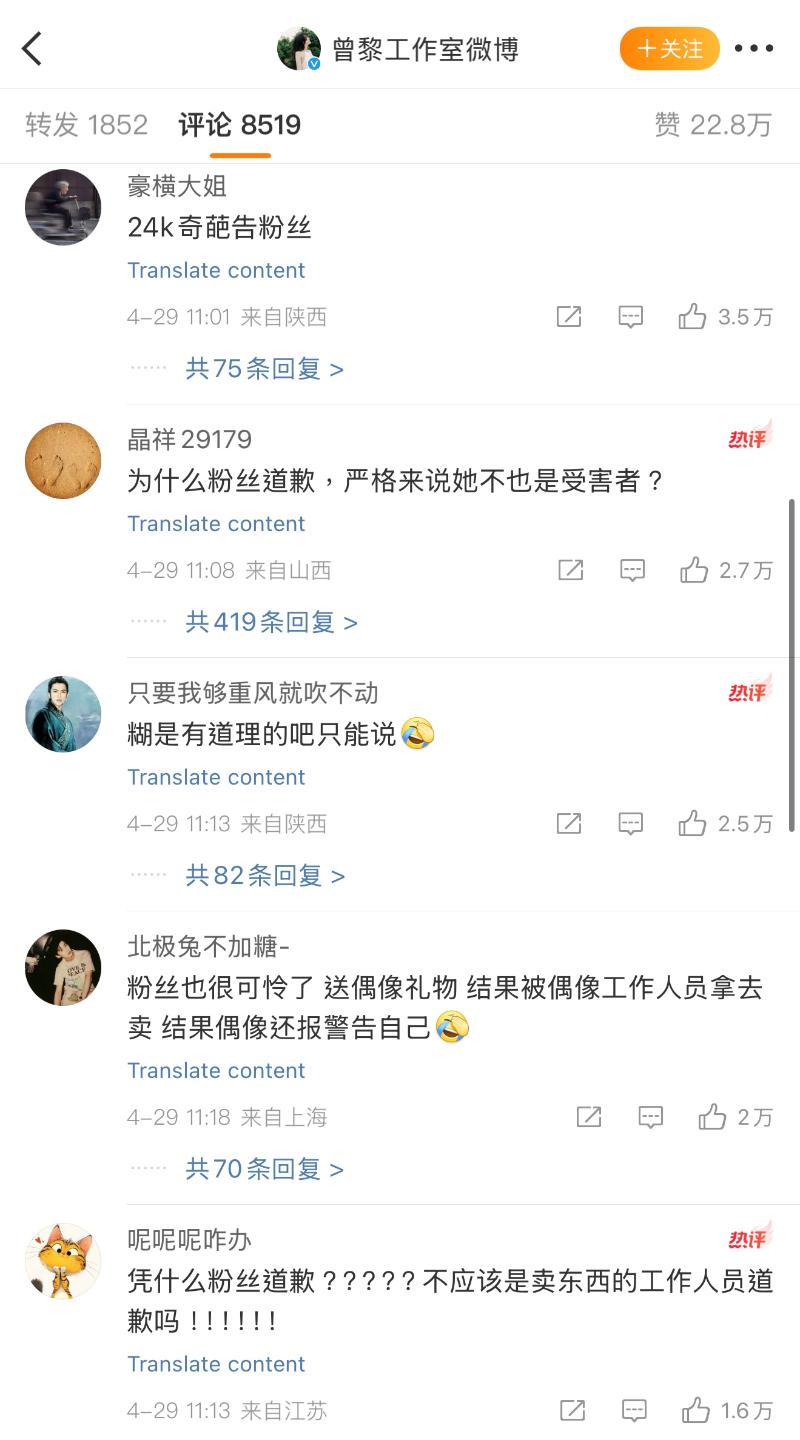
Task: Switch to the 赞 22.8万 tab
Action: point(713,125)
